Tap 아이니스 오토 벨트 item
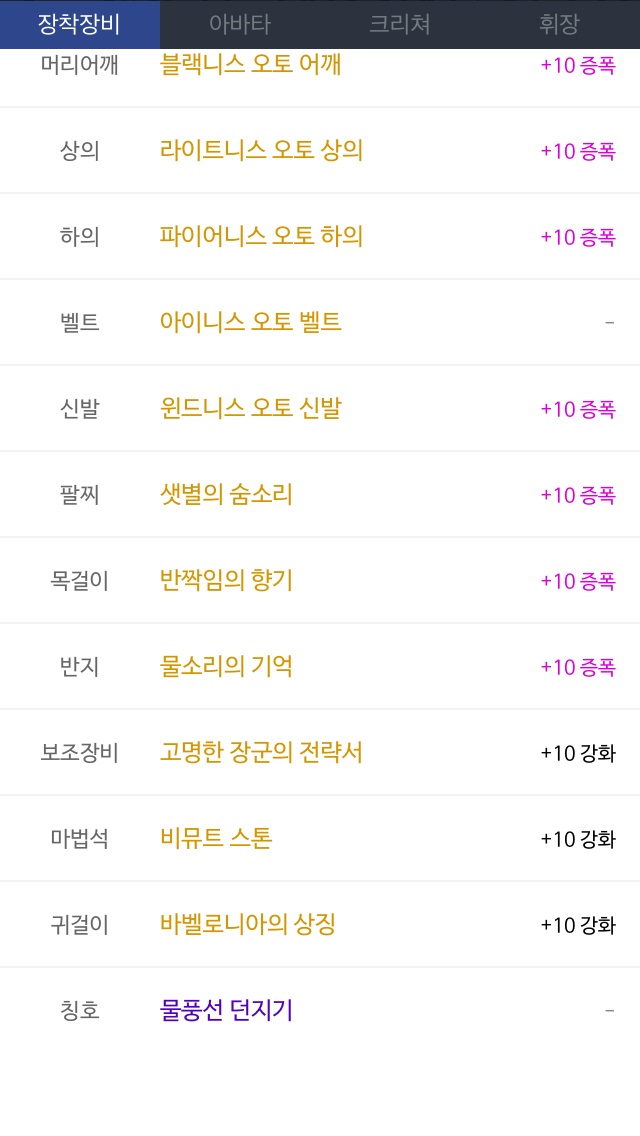The image size is (640, 1136). point(251,322)
